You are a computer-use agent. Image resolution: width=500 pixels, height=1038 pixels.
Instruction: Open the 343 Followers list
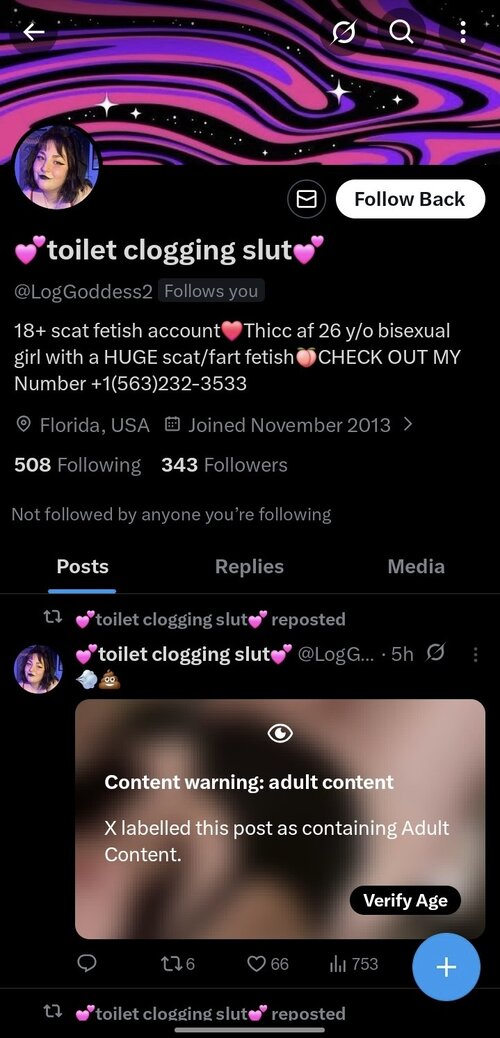pyautogui.click(x=225, y=465)
